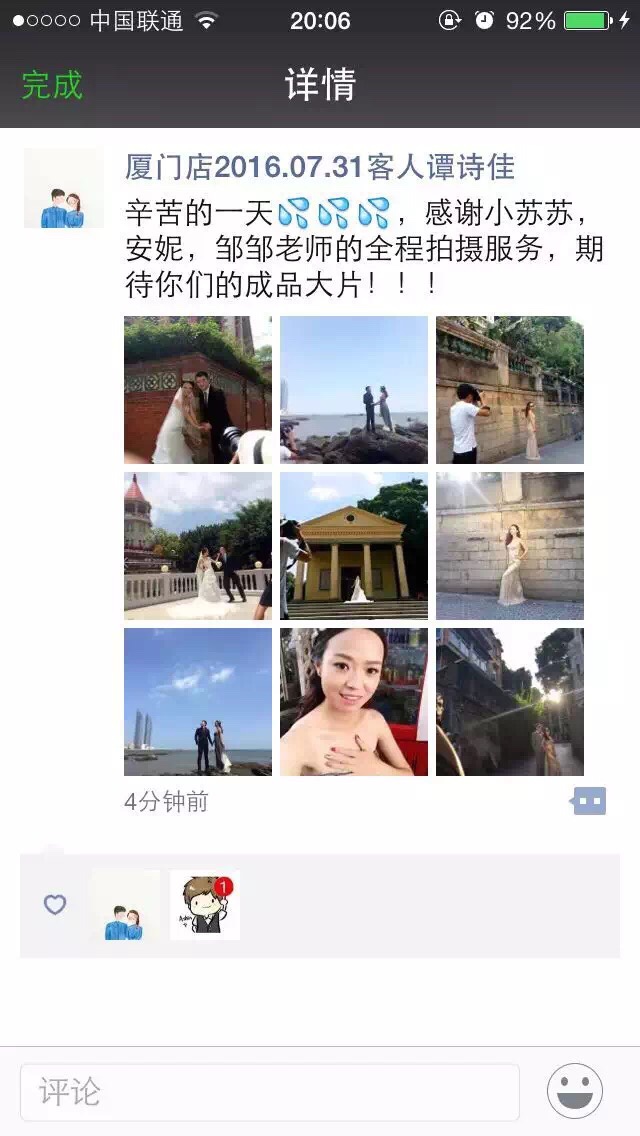Open photo of couple with twin towers behind
640x1136 pixels.
(x=198, y=702)
